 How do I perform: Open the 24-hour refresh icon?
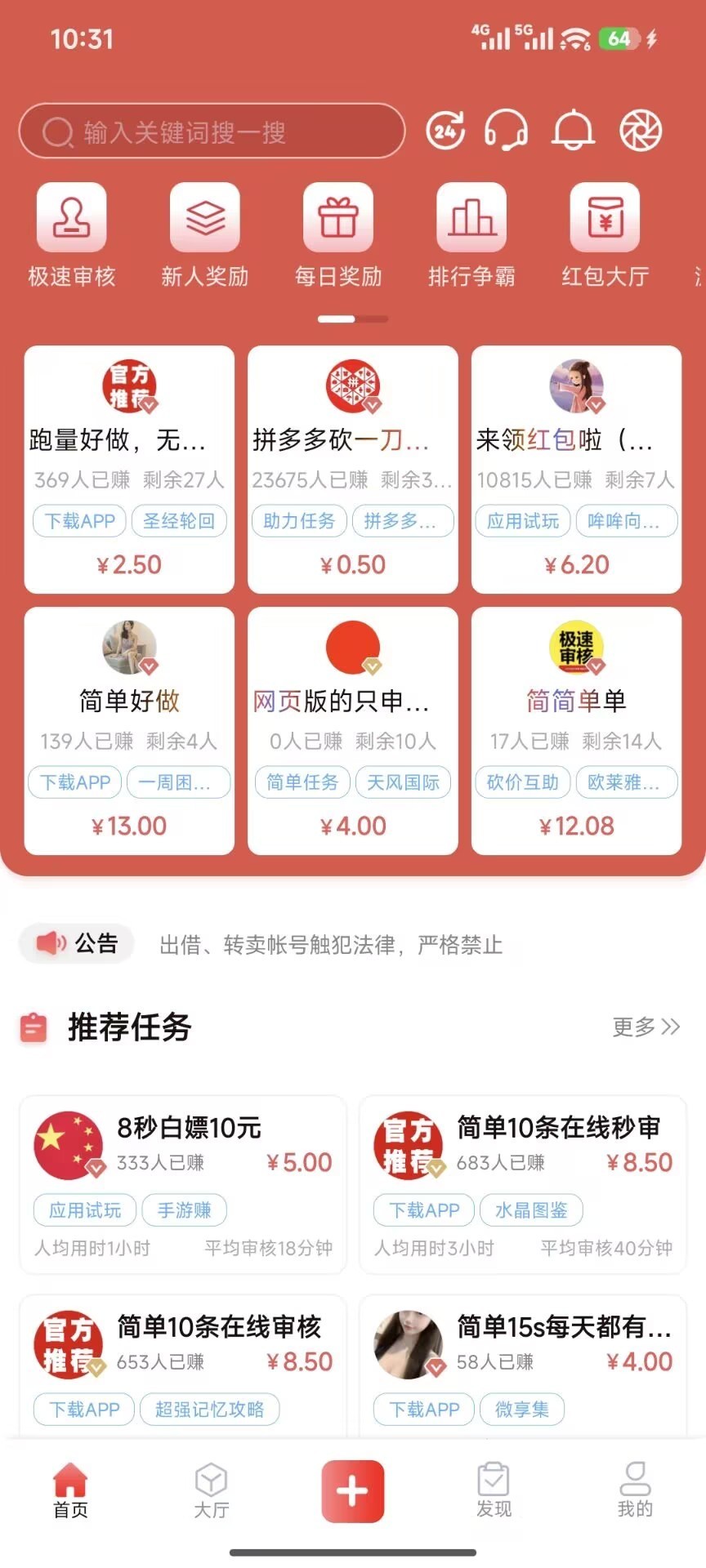coord(446,130)
